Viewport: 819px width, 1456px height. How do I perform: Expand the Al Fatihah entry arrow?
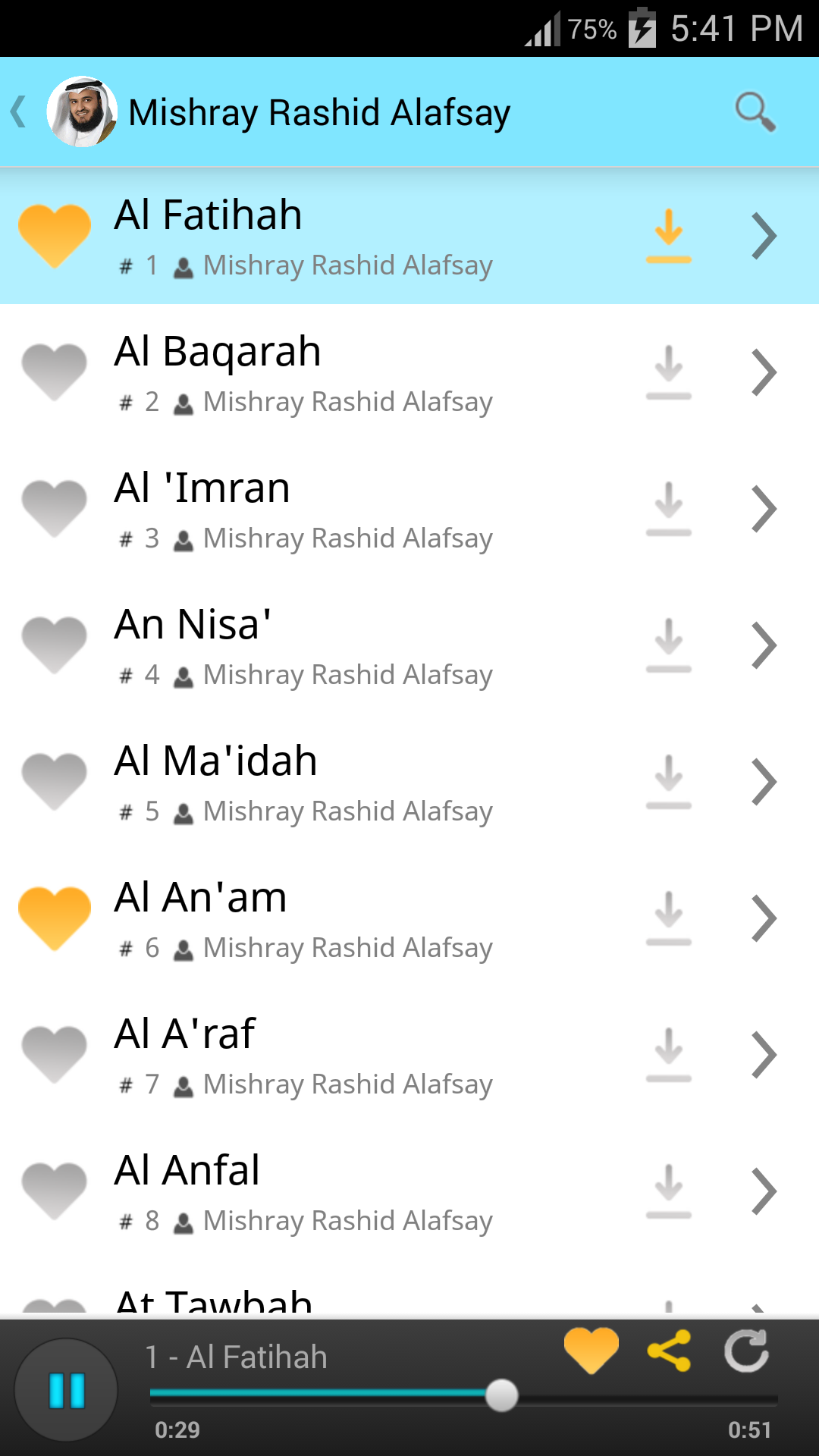click(x=764, y=235)
